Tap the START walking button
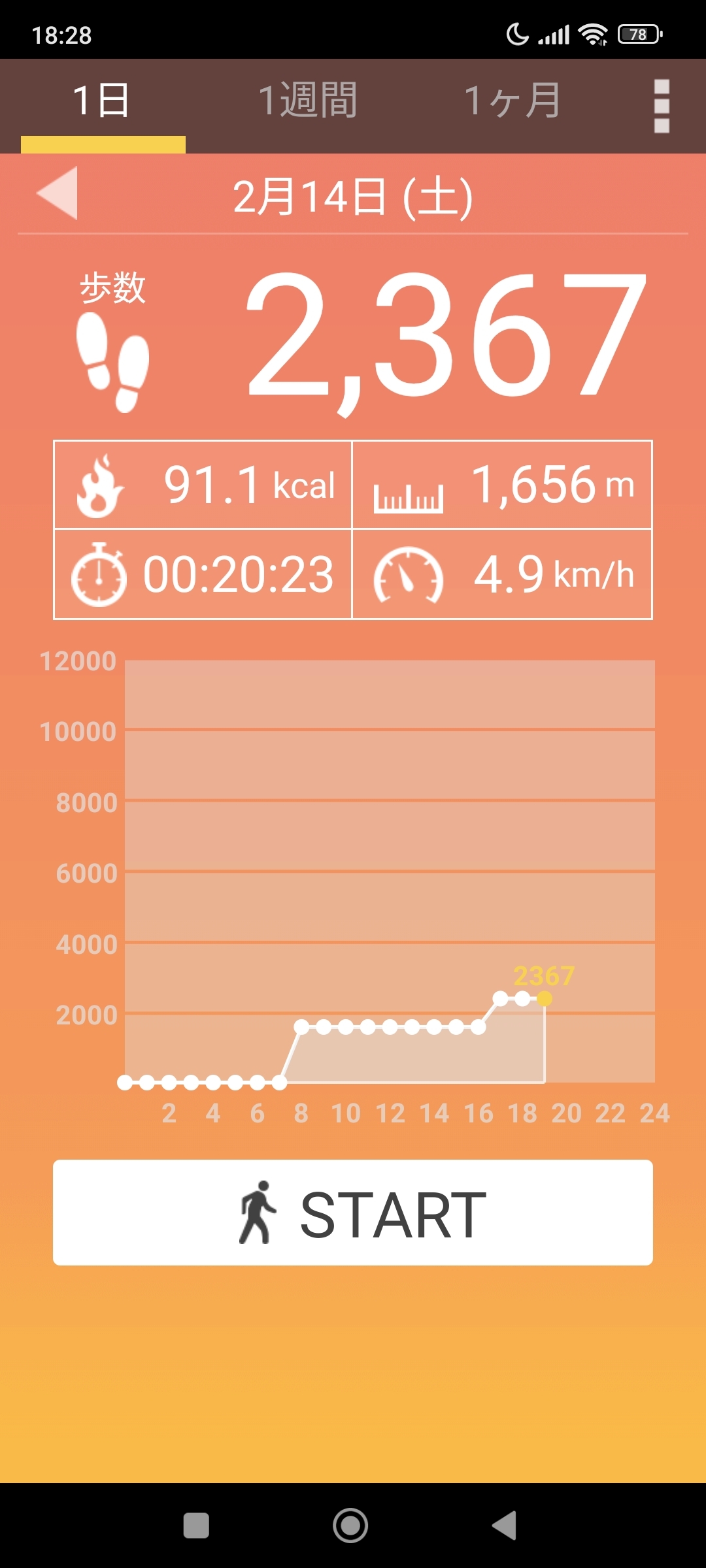The image size is (706, 1568). (x=353, y=1213)
